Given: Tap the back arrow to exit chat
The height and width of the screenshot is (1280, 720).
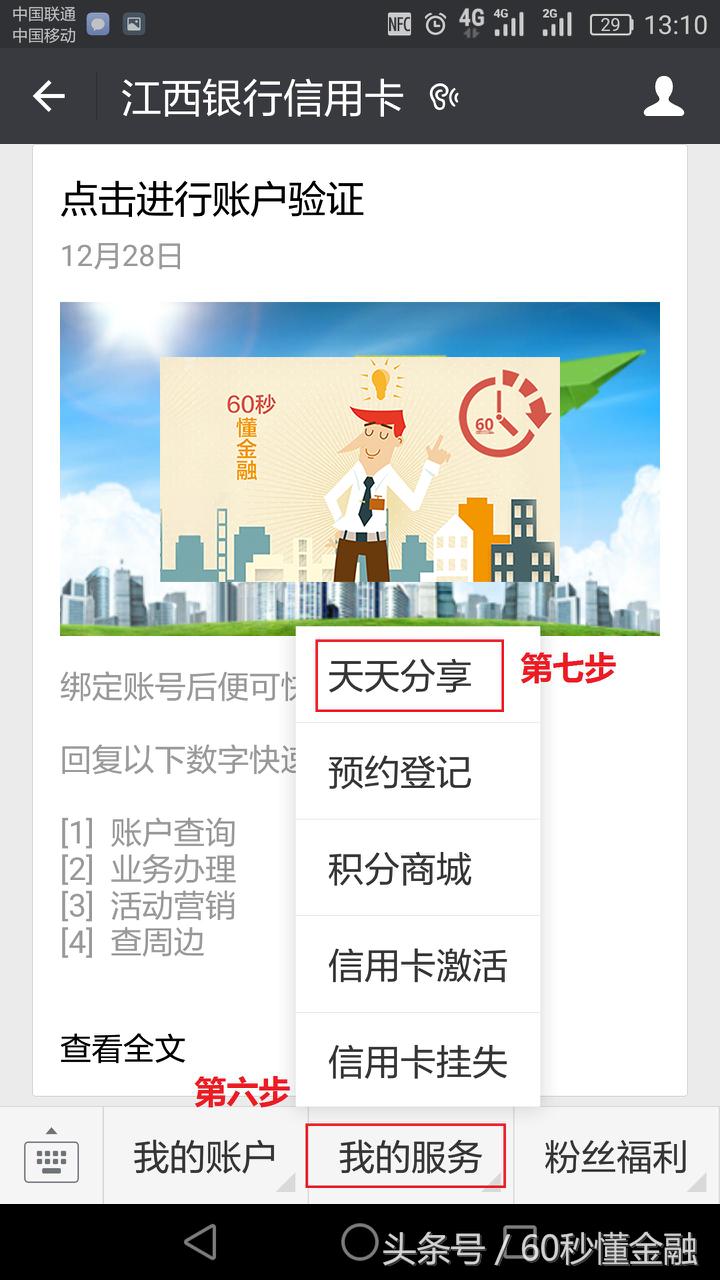Looking at the screenshot, I should (47, 97).
